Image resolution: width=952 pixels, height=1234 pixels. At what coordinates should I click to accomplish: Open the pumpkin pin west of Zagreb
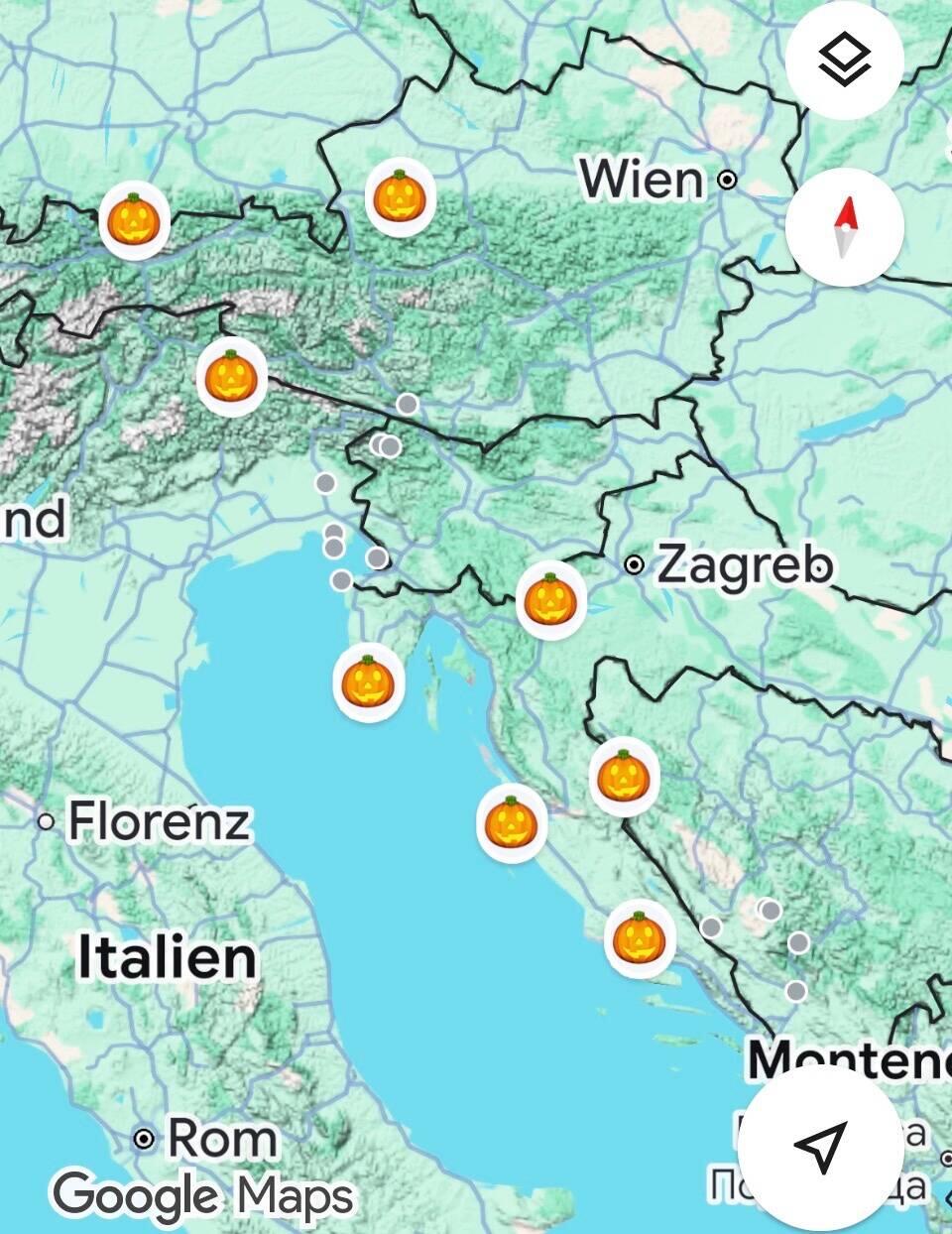(x=550, y=600)
